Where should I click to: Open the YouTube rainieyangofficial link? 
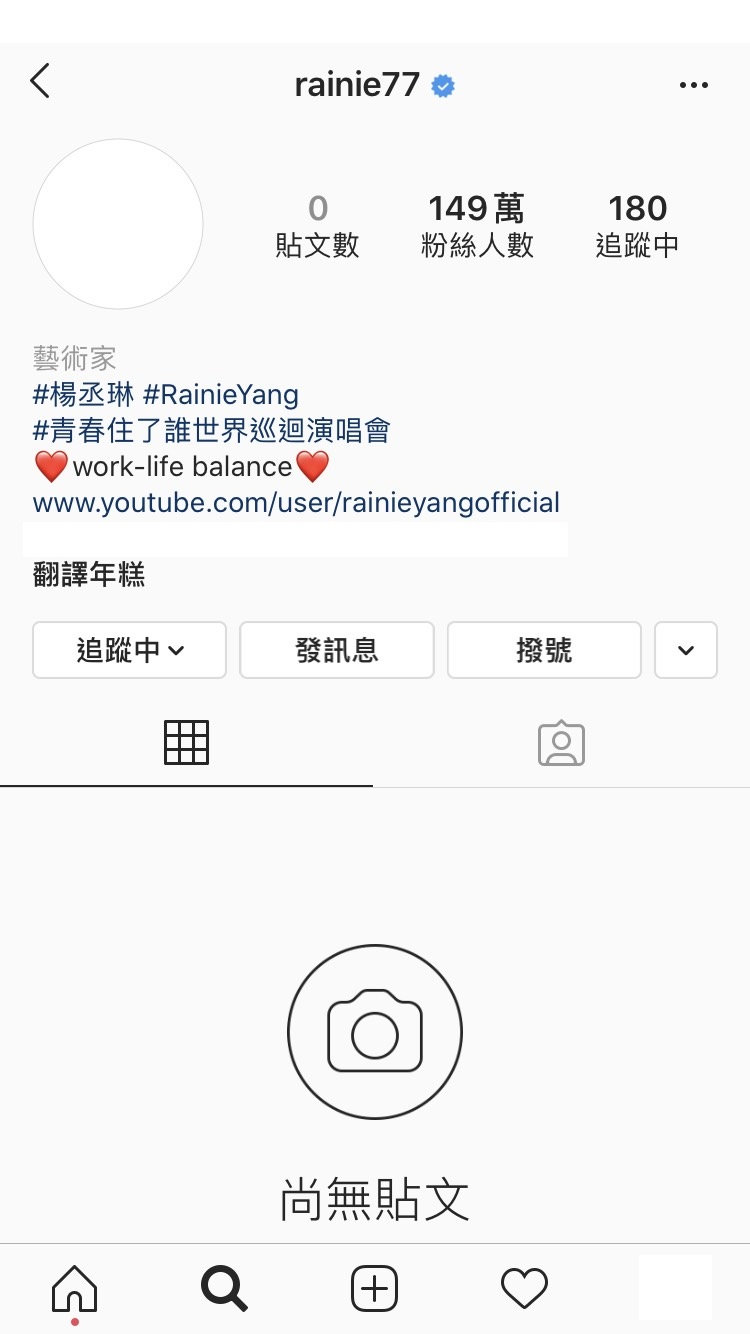point(296,502)
